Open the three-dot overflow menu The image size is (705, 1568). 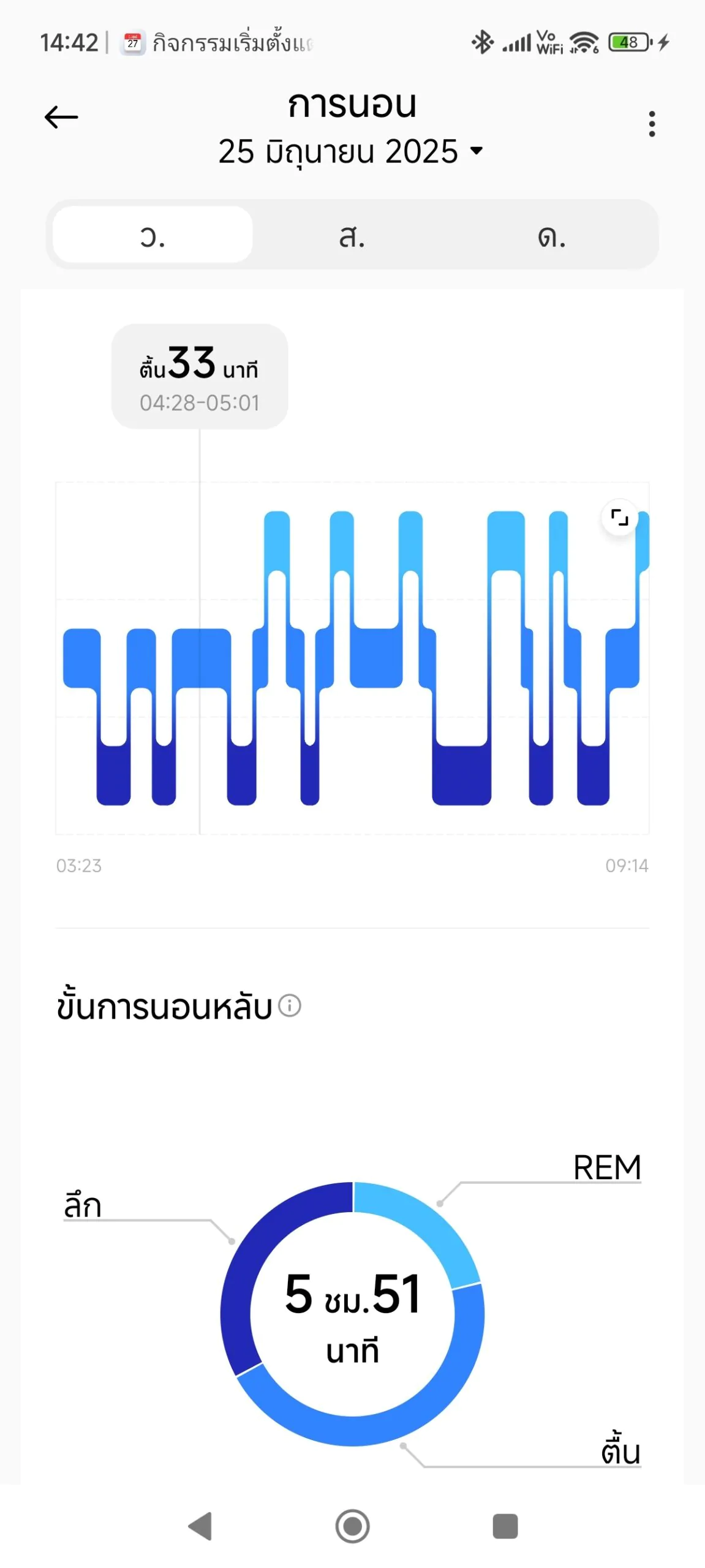pyautogui.click(x=652, y=124)
